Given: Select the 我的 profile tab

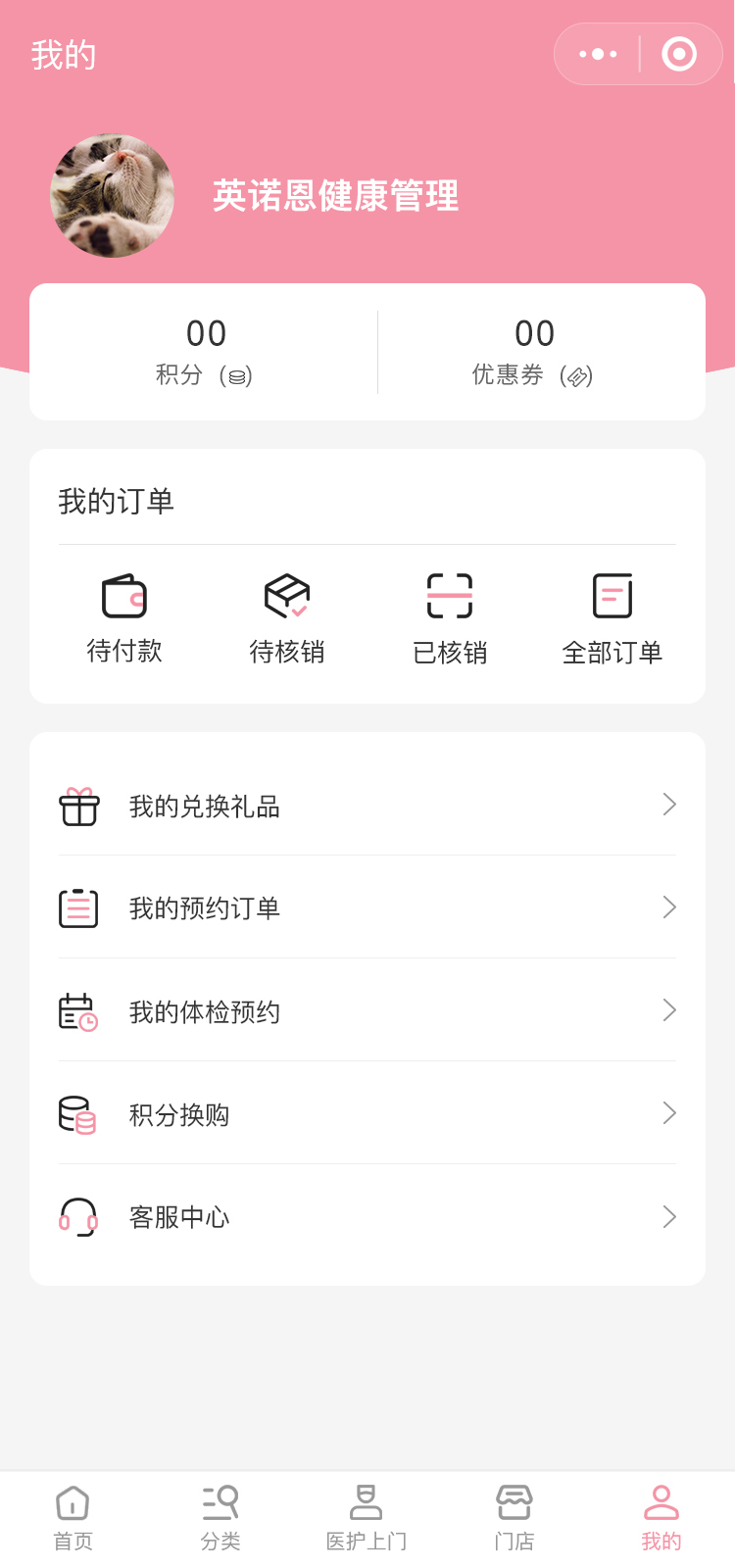Looking at the screenshot, I should coord(661,1517).
